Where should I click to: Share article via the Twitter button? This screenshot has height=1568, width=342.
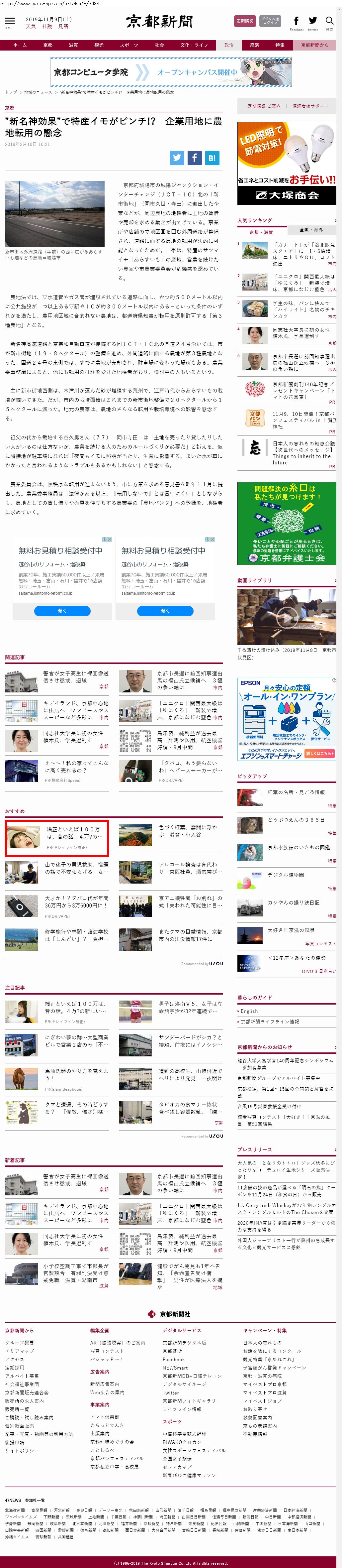coord(176,158)
